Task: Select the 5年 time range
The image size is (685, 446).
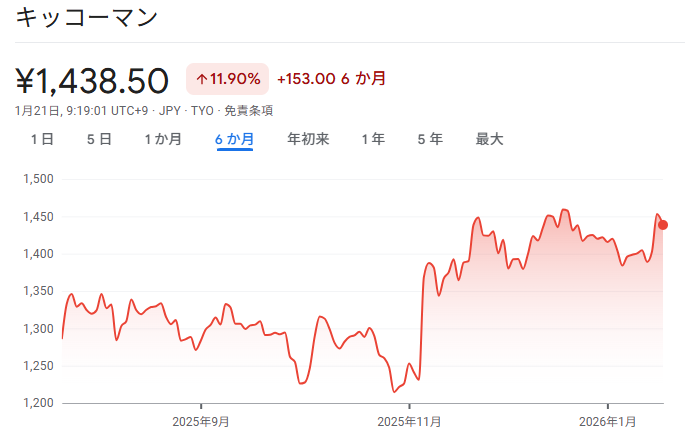Action: (430, 139)
